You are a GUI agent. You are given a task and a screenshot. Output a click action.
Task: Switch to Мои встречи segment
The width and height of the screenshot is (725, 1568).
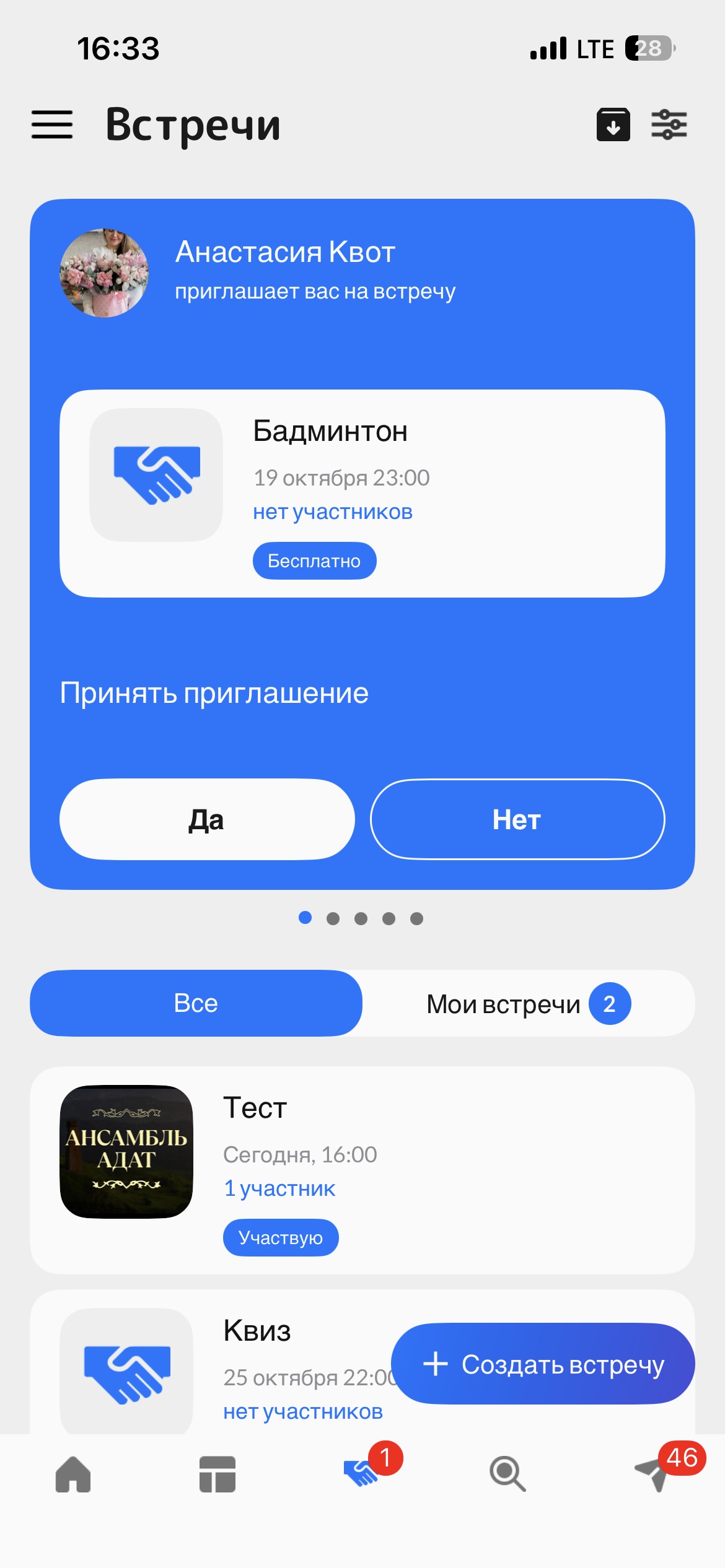click(528, 1003)
